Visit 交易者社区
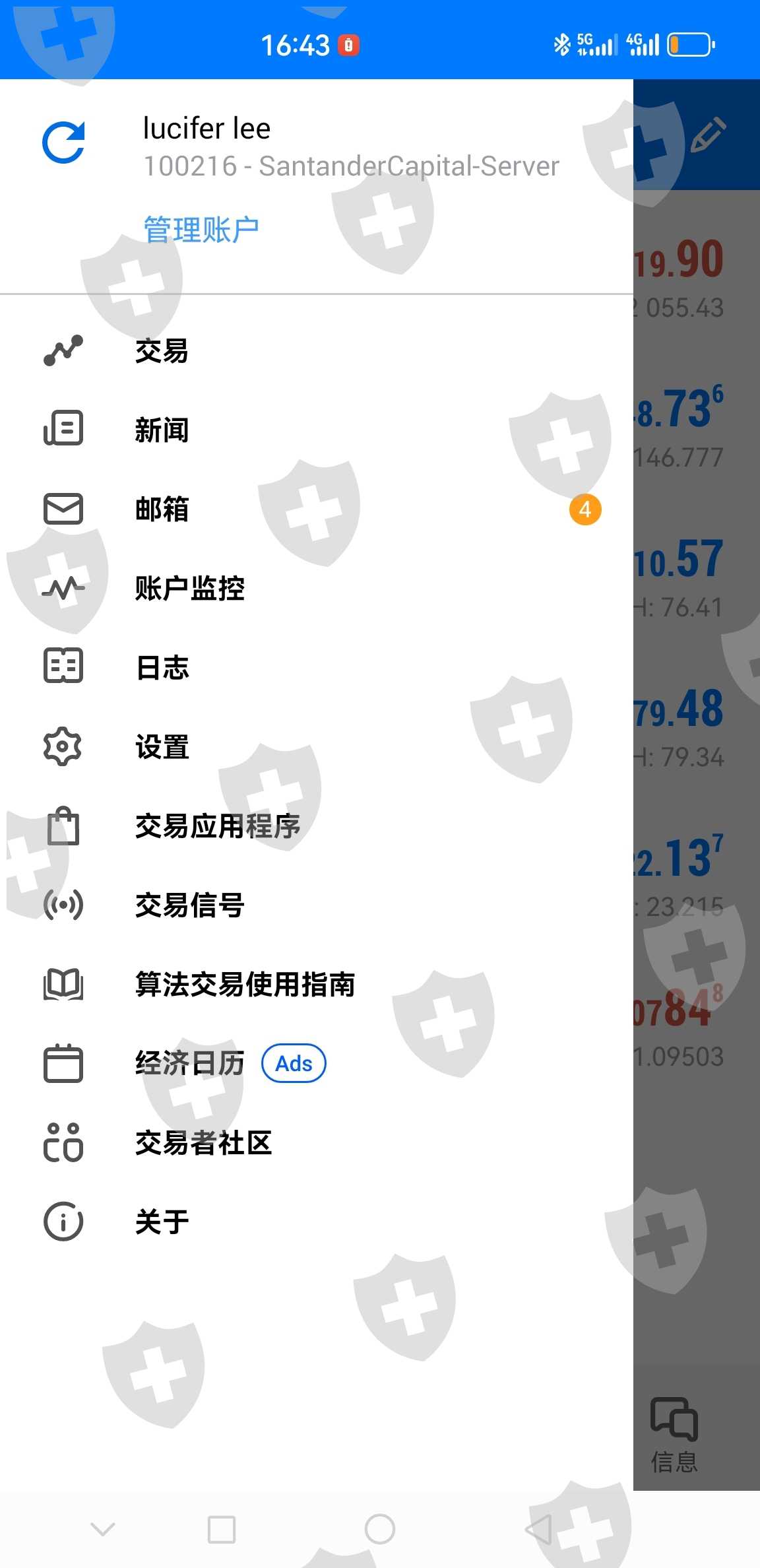This screenshot has height=1568, width=760. [x=317, y=1142]
